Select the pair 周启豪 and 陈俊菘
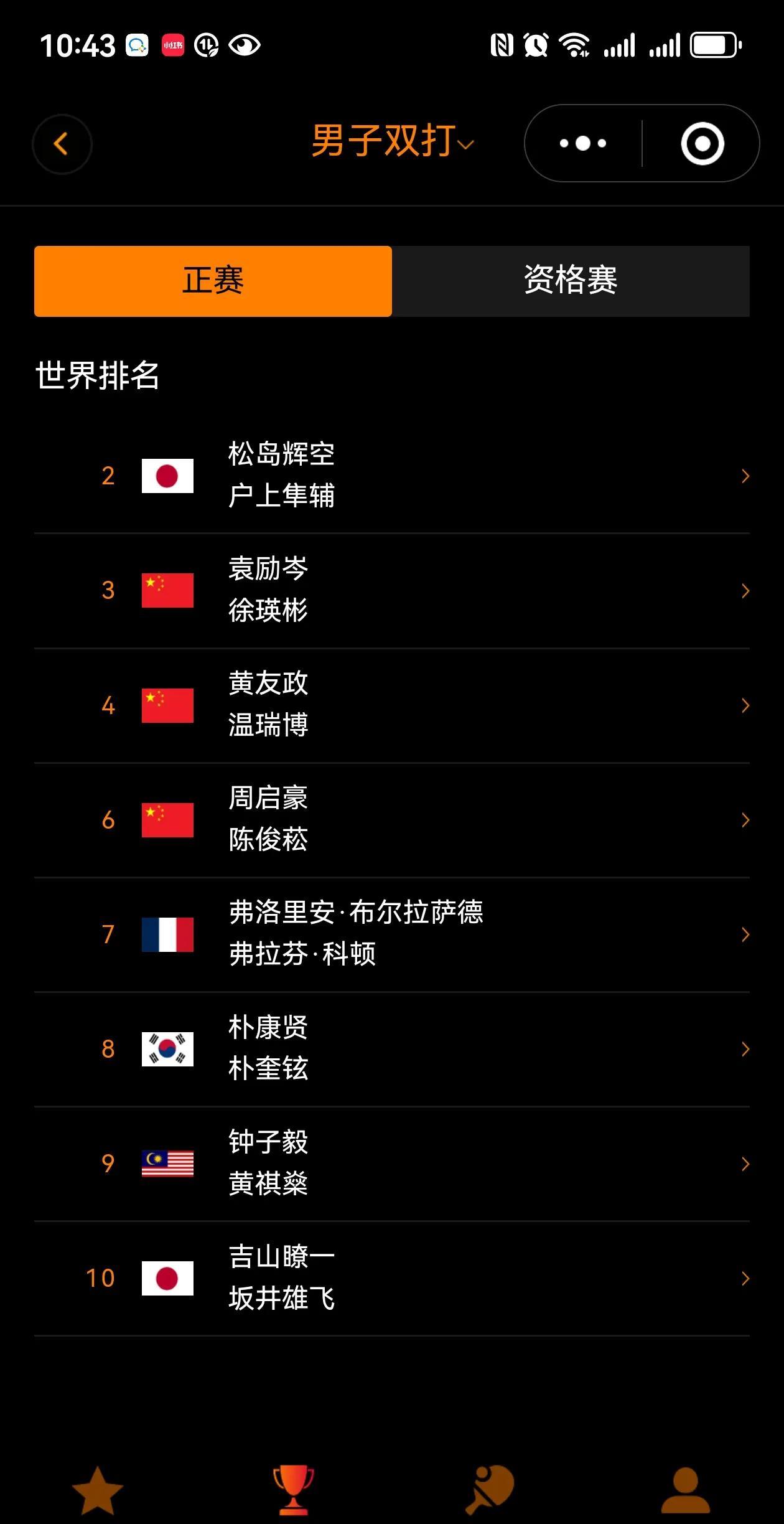Viewport: 784px width, 1524px height. [x=392, y=819]
